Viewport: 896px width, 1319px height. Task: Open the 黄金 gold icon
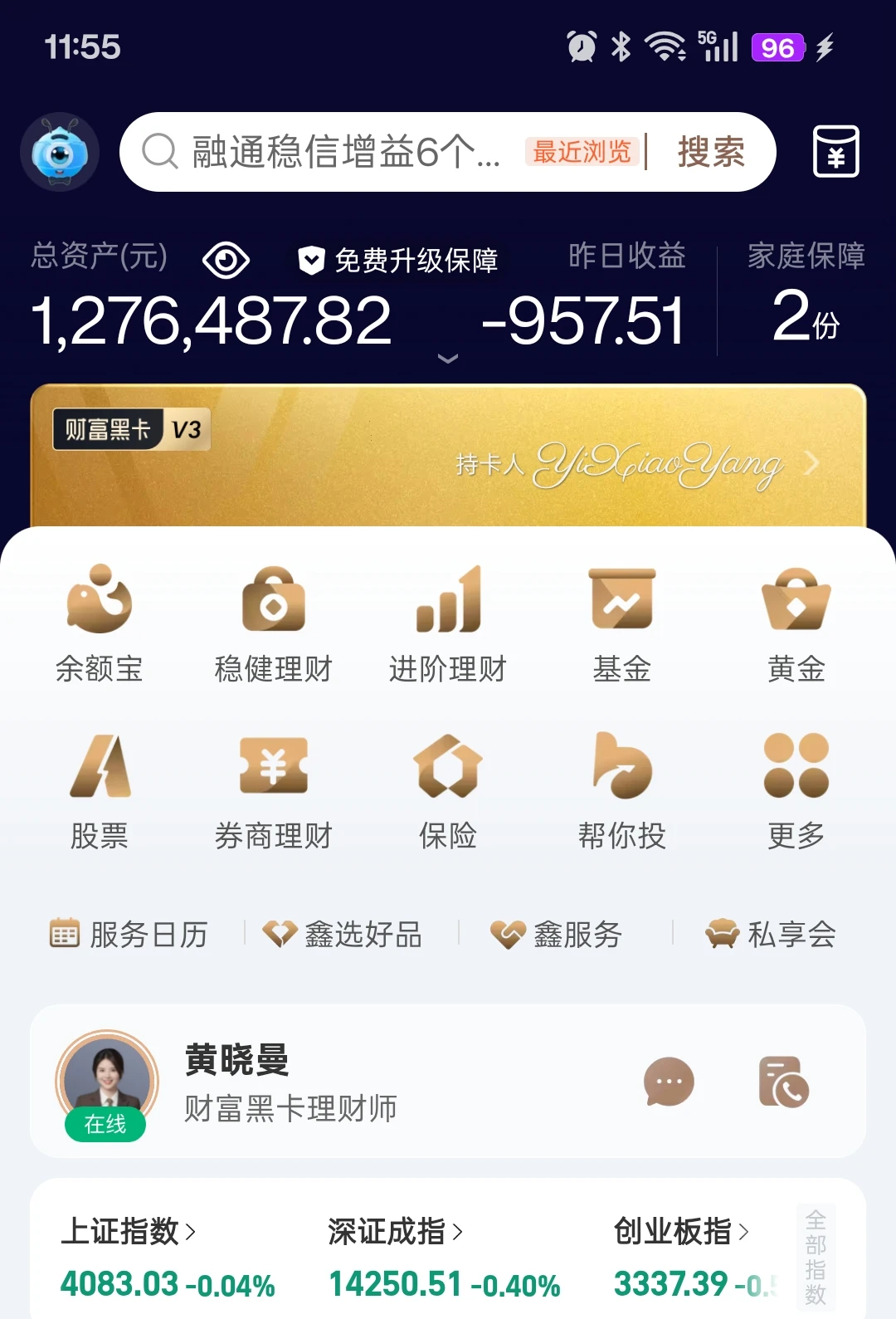pos(796,623)
